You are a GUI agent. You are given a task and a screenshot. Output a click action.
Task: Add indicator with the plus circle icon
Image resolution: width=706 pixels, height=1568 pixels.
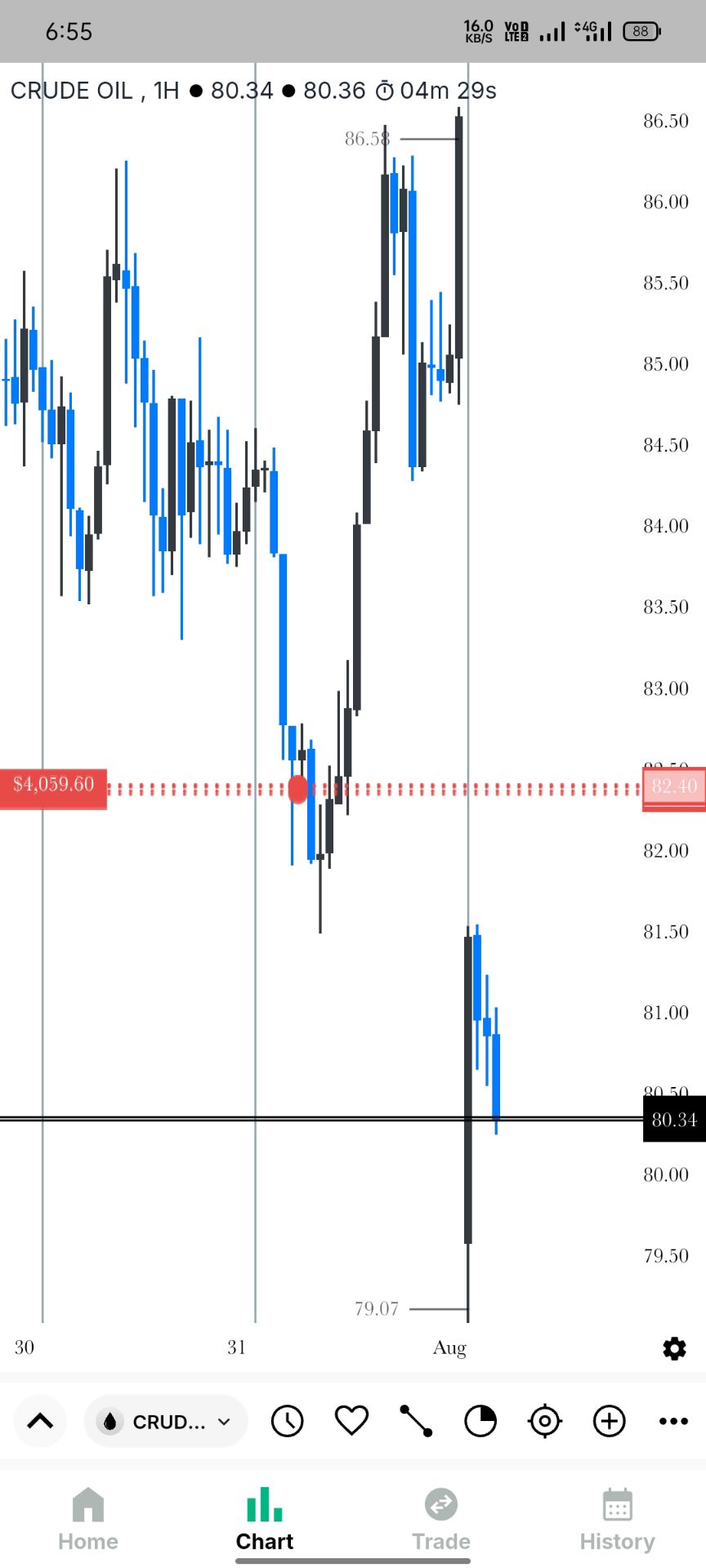[x=610, y=1422]
